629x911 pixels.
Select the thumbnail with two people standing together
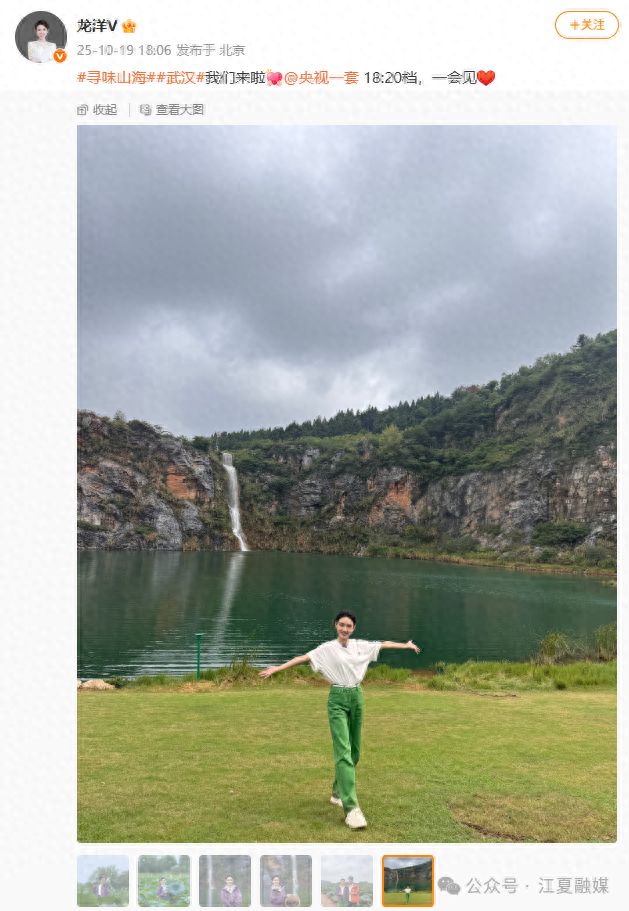tap(347, 881)
